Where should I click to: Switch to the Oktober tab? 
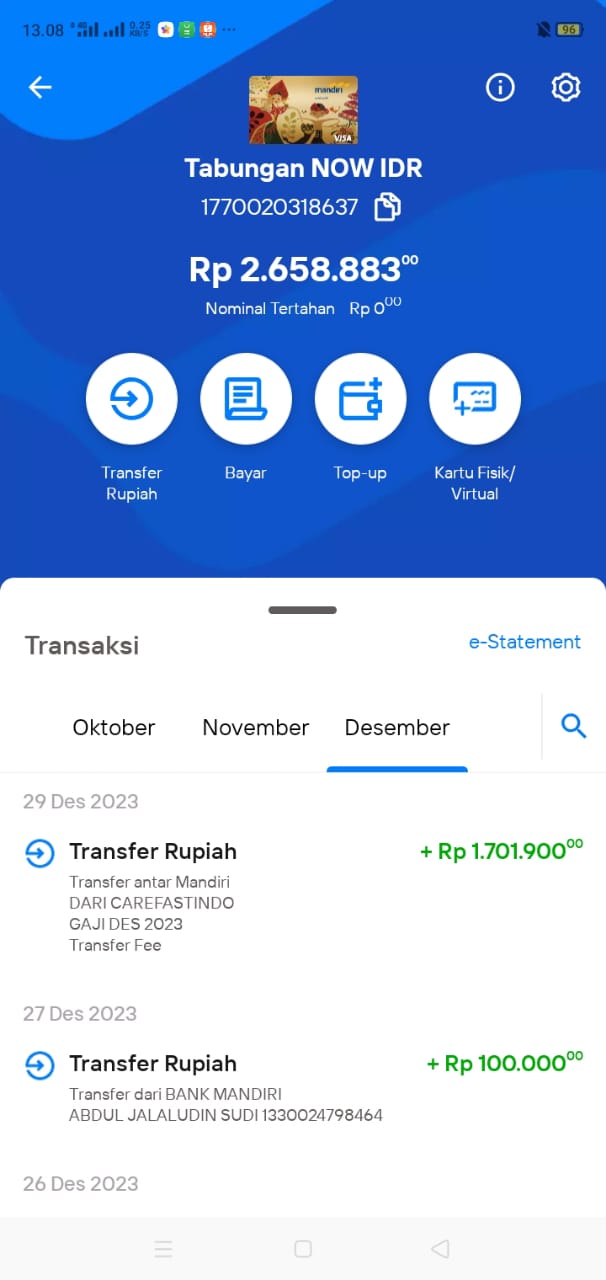click(114, 728)
